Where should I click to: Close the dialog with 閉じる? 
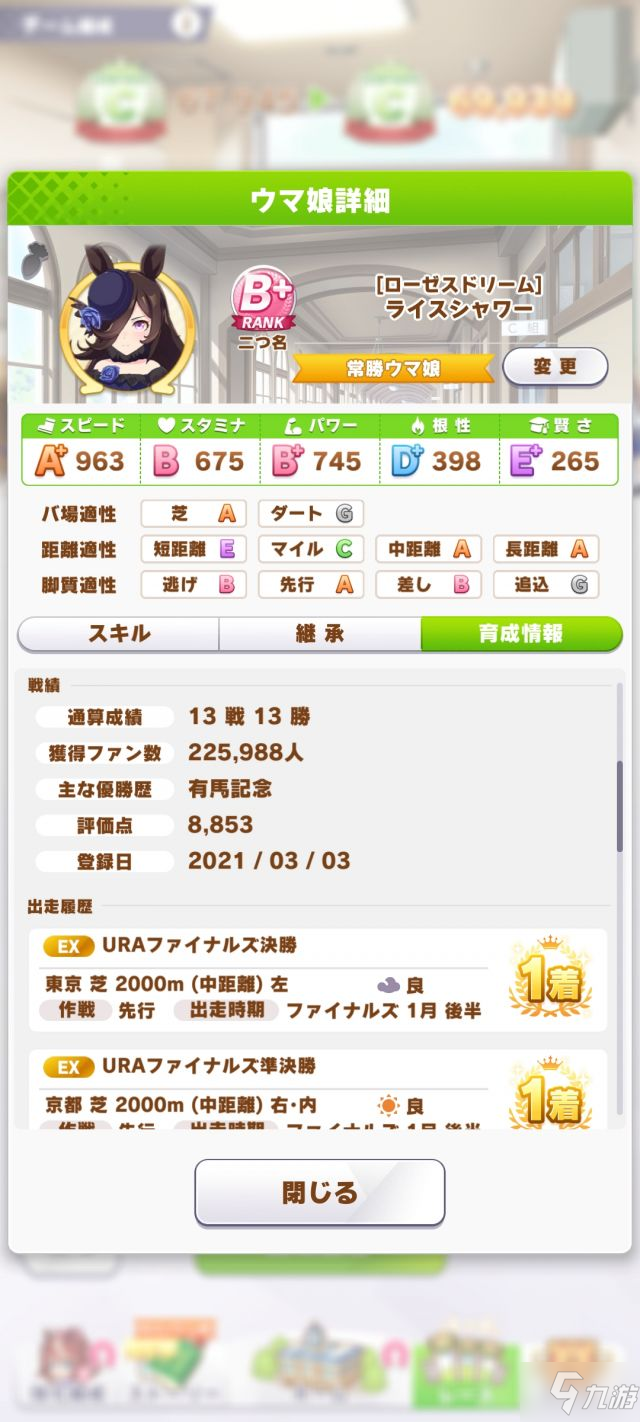(x=320, y=1192)
